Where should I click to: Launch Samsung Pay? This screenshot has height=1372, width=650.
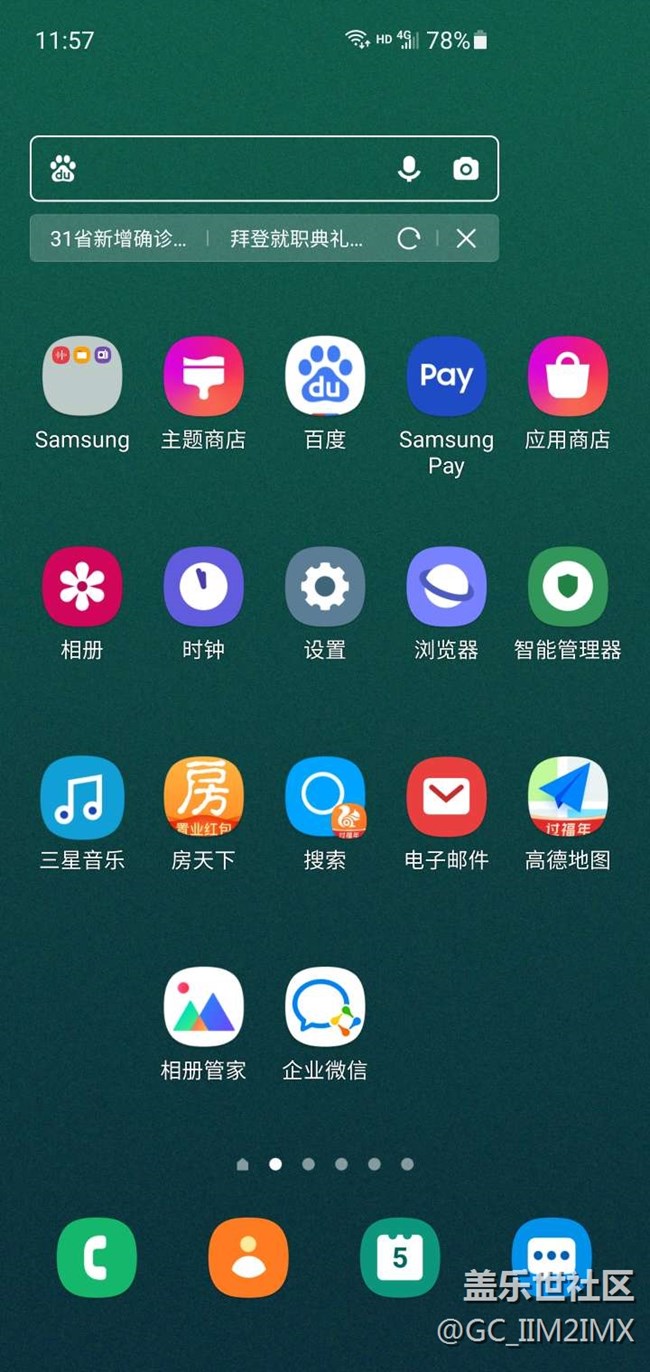(446, 377)
